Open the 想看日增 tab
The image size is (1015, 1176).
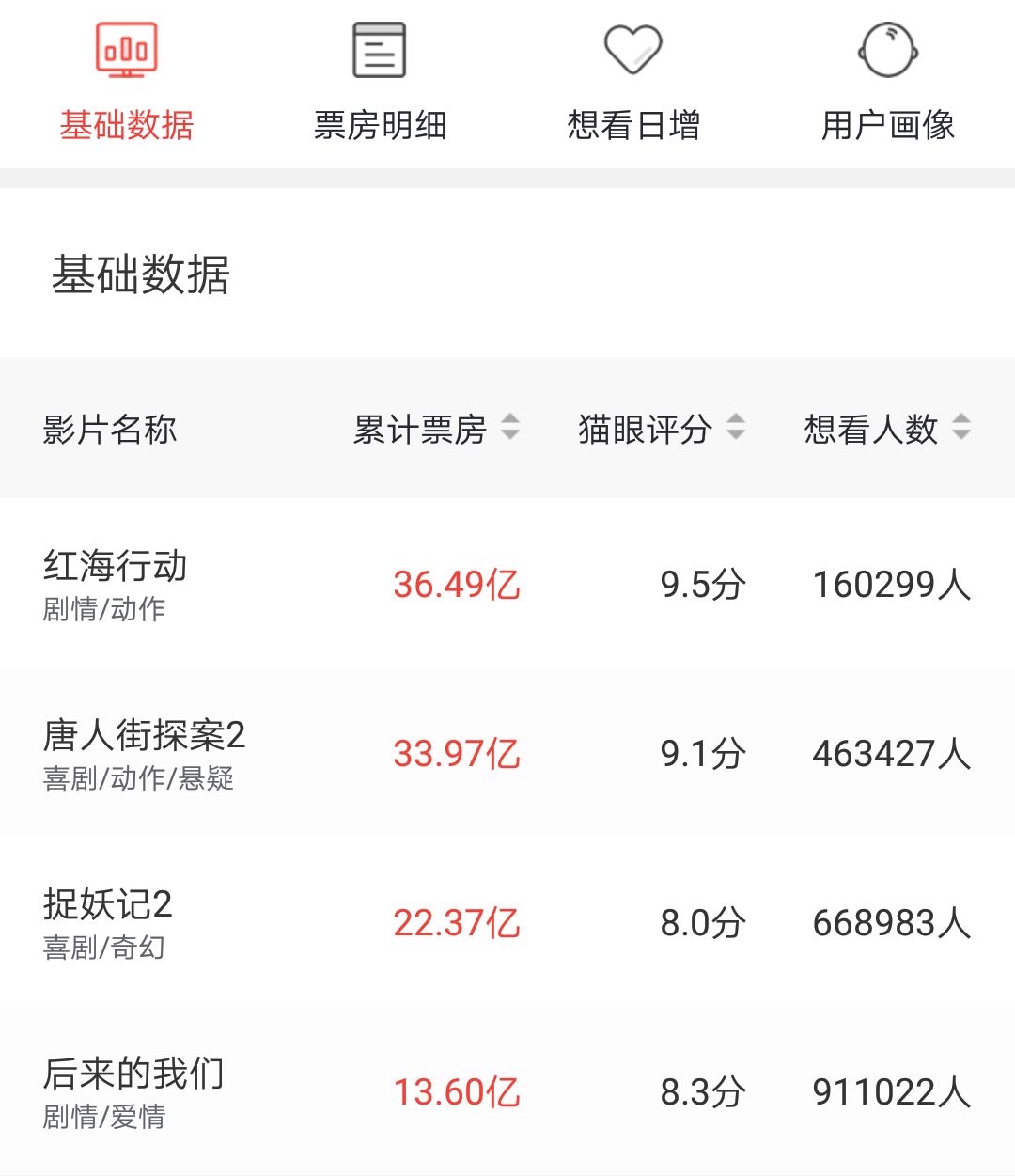point(633,85)
